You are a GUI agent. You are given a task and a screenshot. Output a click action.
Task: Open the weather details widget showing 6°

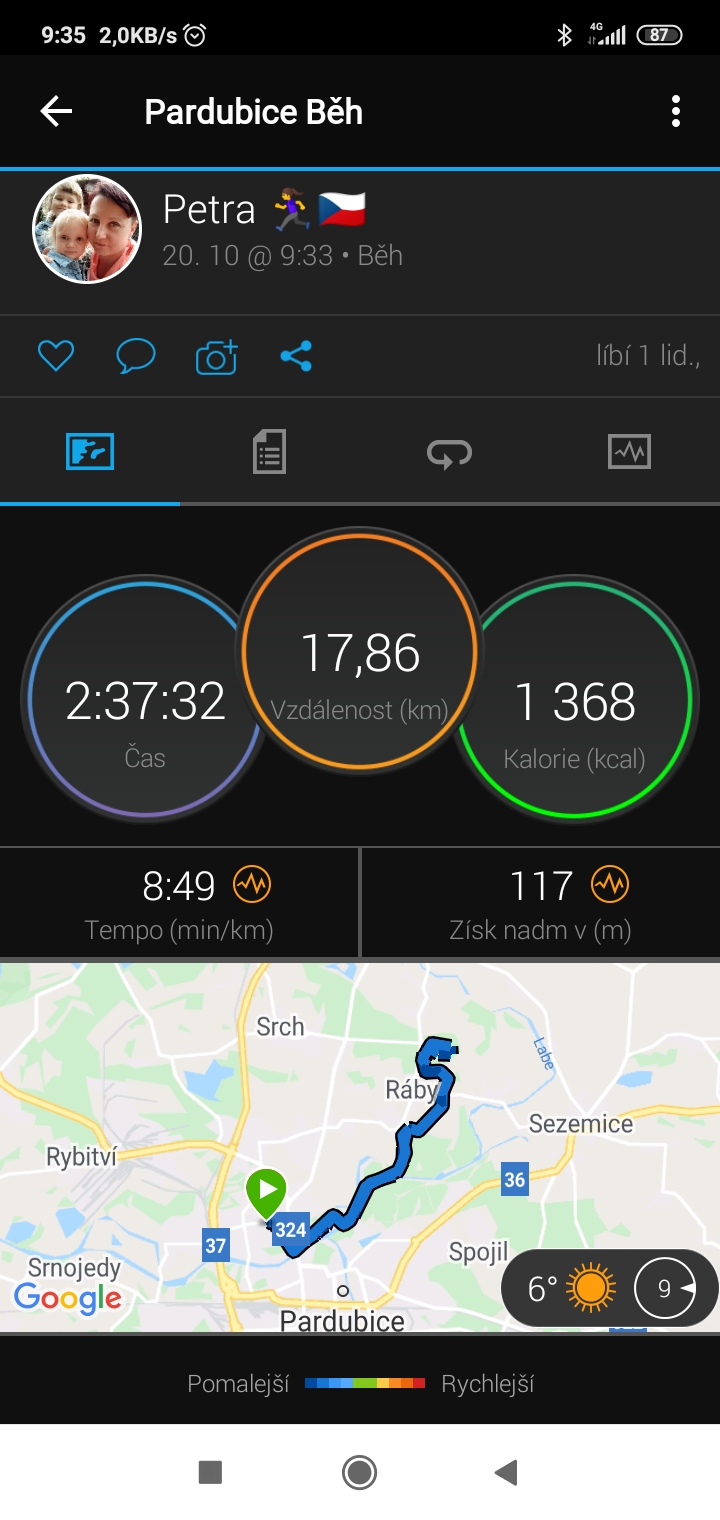pos(610,1288)
